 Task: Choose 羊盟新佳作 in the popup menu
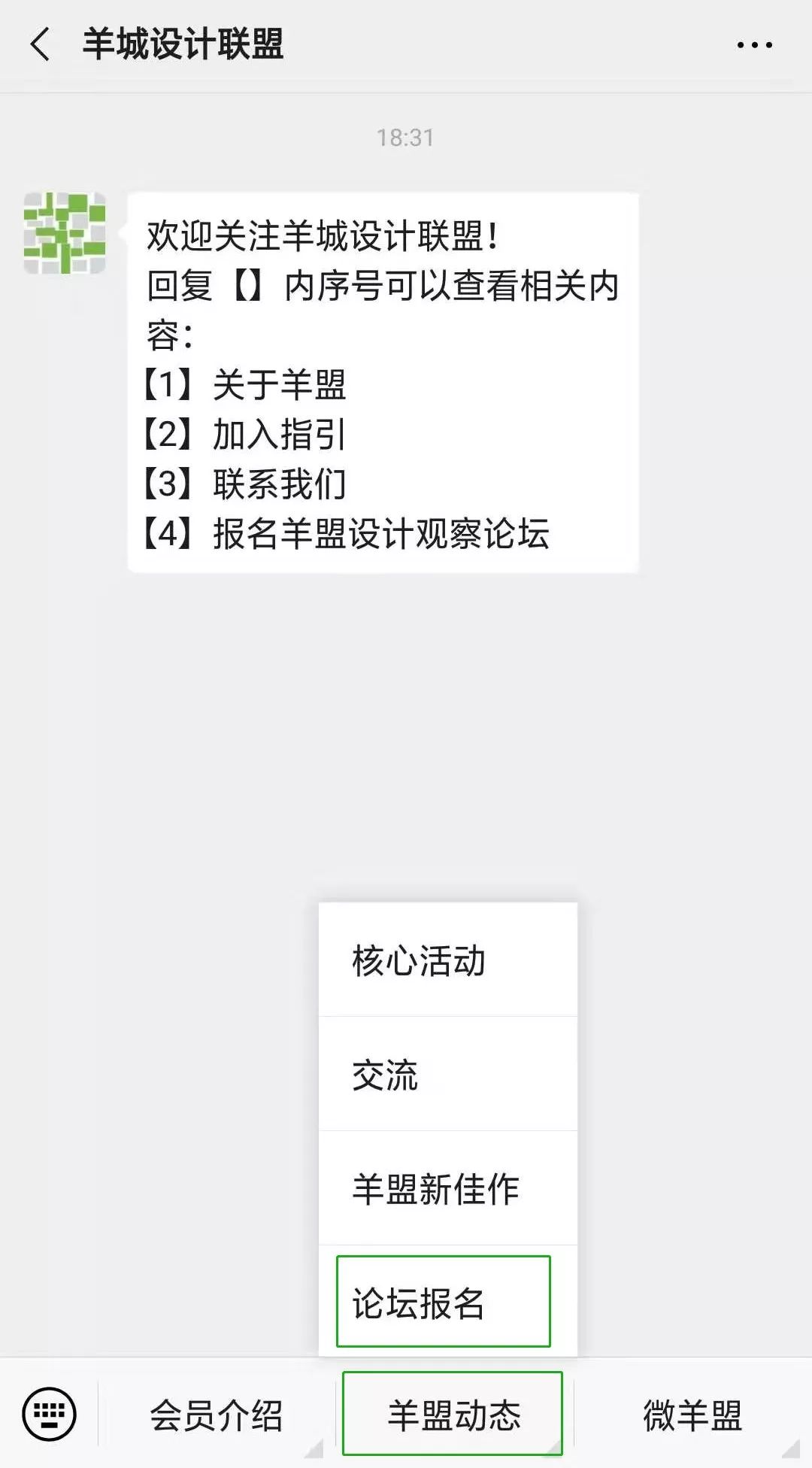point(448,1189)
